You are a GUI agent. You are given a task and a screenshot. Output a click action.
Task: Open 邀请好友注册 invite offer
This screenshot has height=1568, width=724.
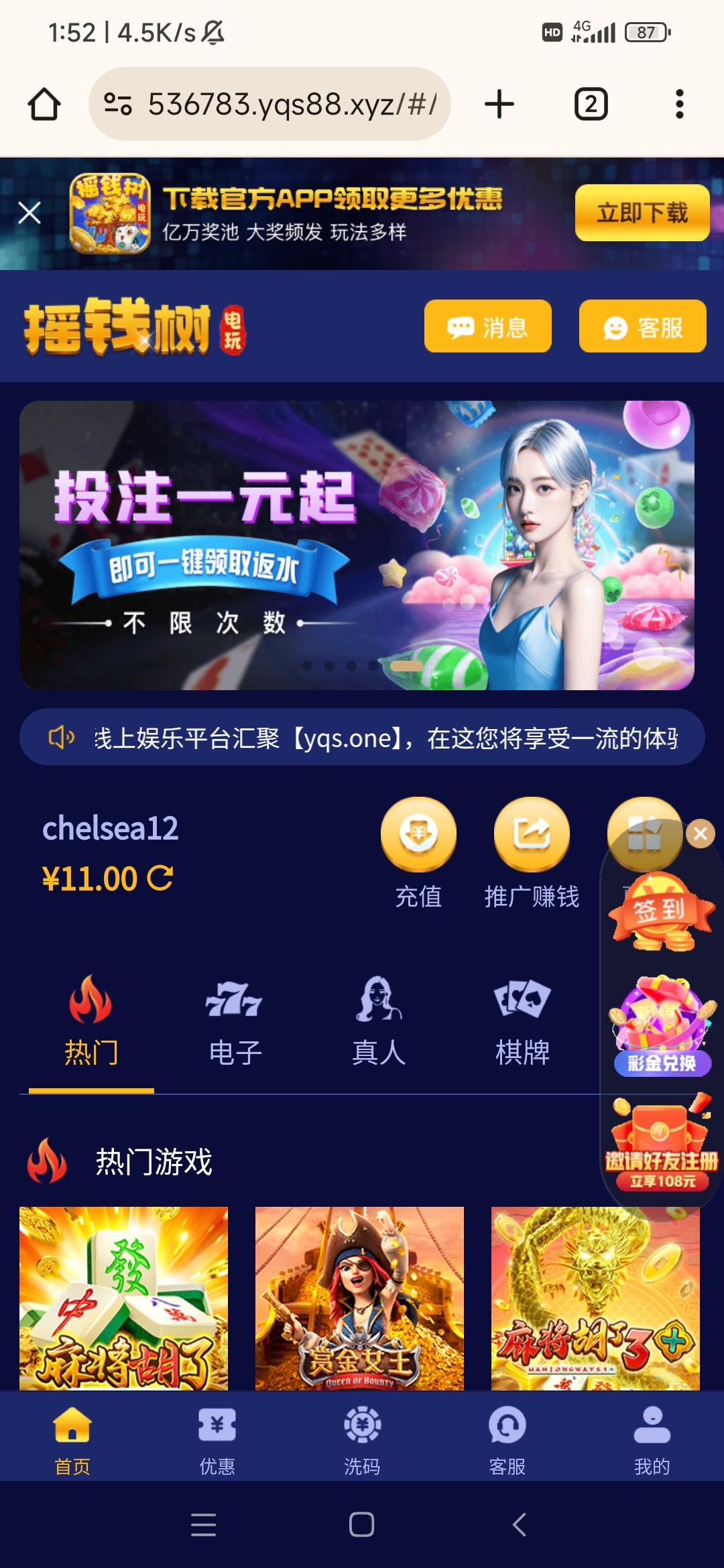[662, 1146]
